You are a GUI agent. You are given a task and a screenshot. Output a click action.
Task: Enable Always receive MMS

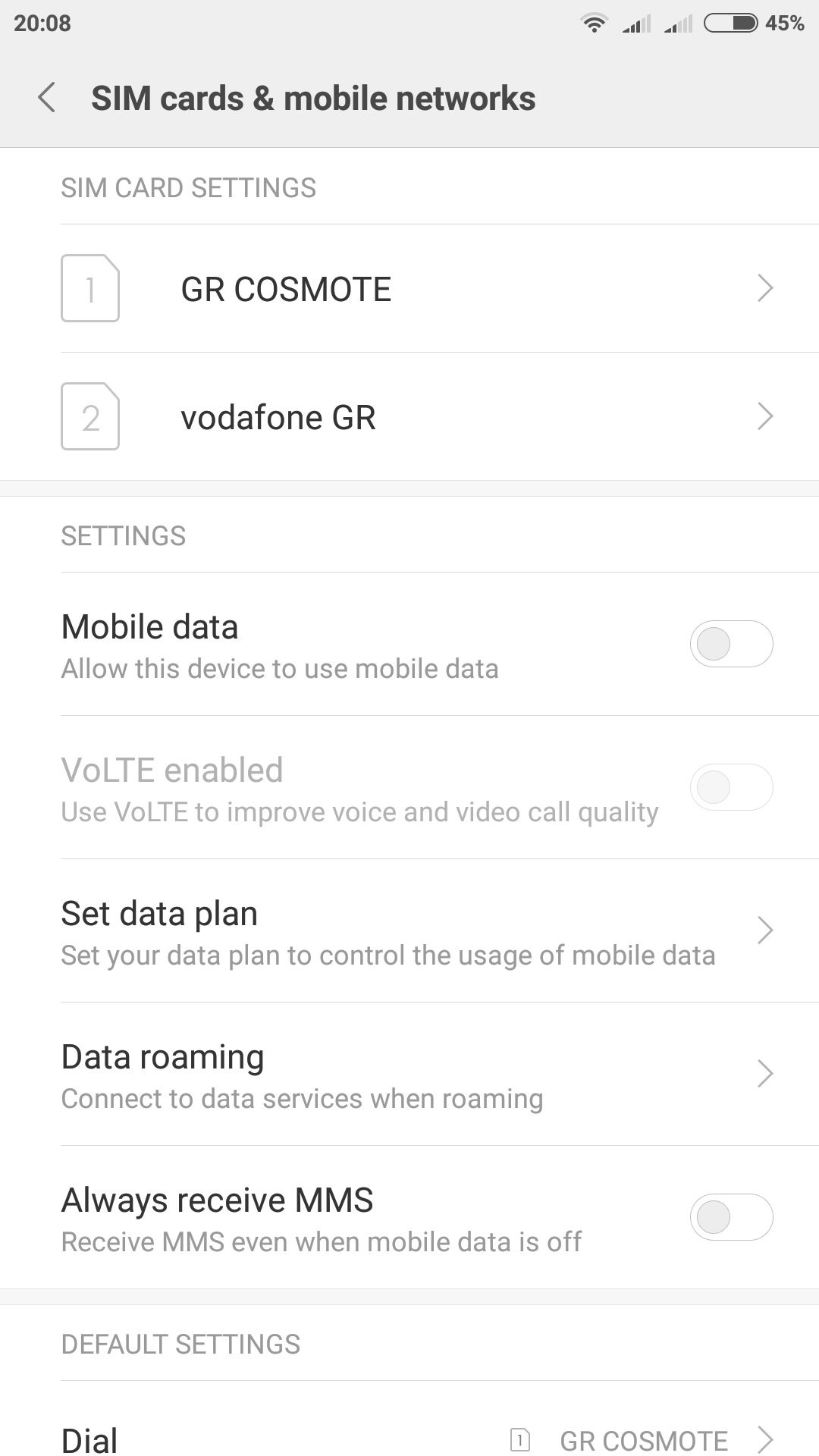730,1218
